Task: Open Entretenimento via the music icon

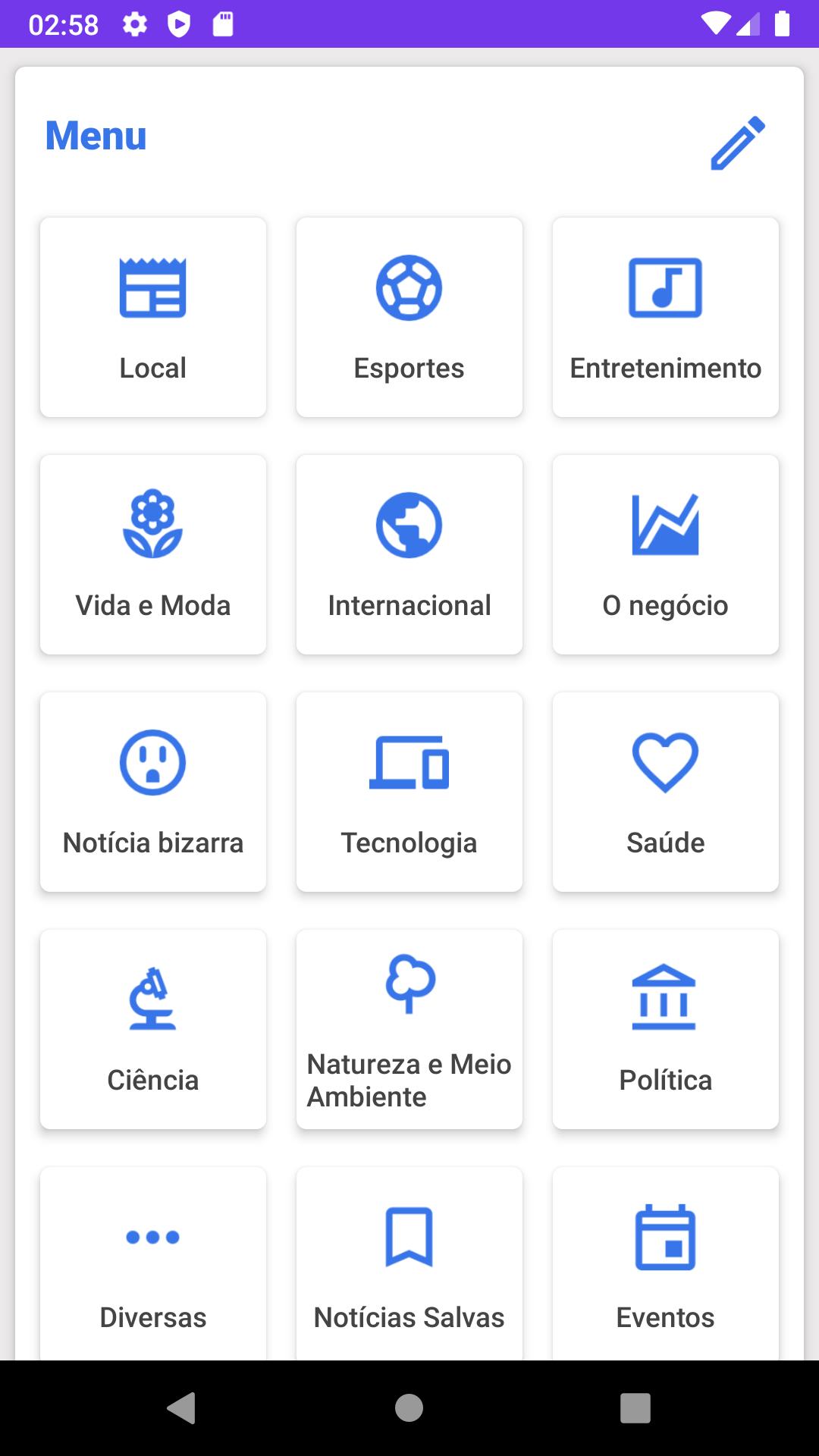Action: click(x=665, y=288)
